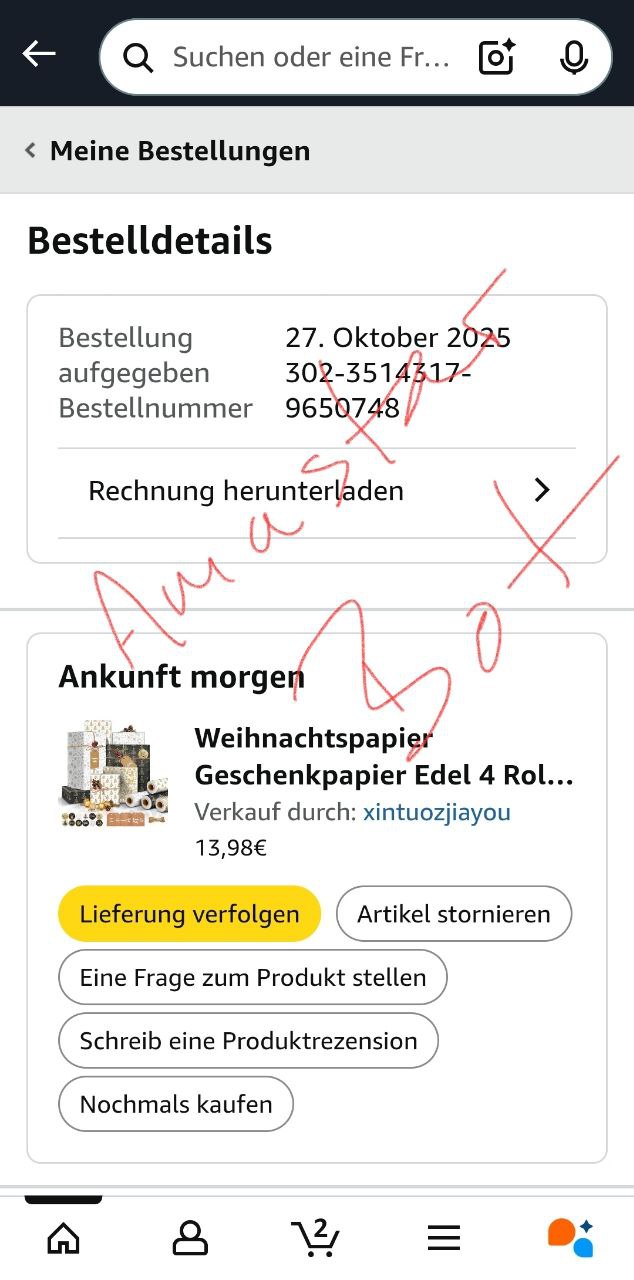Open the camera lens search
The width and height of the screenshot is (634, 1280).
point(497,57)
